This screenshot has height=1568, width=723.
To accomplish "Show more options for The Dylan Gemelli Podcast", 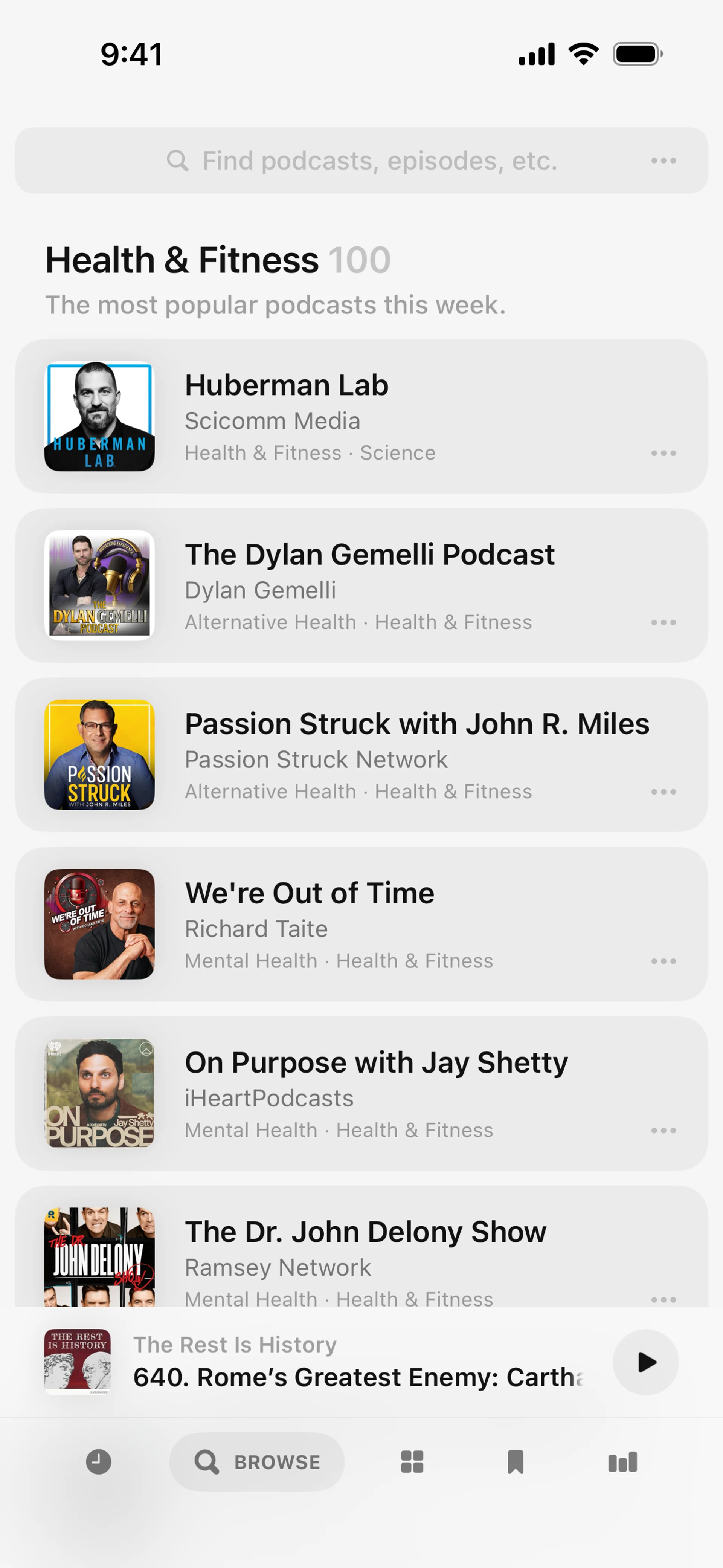I will tap(664, 623).
